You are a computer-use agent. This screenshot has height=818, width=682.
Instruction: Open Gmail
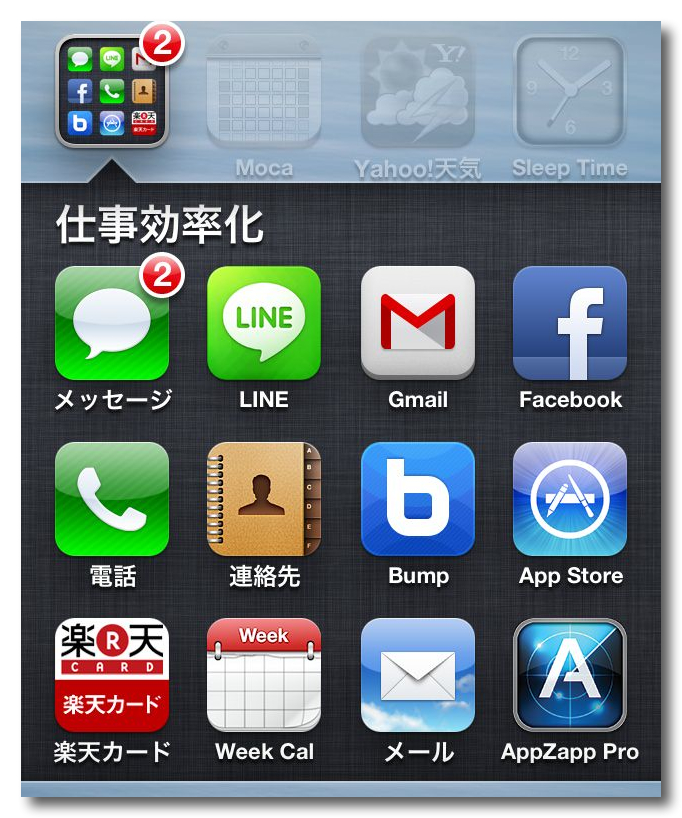[417, 322]
